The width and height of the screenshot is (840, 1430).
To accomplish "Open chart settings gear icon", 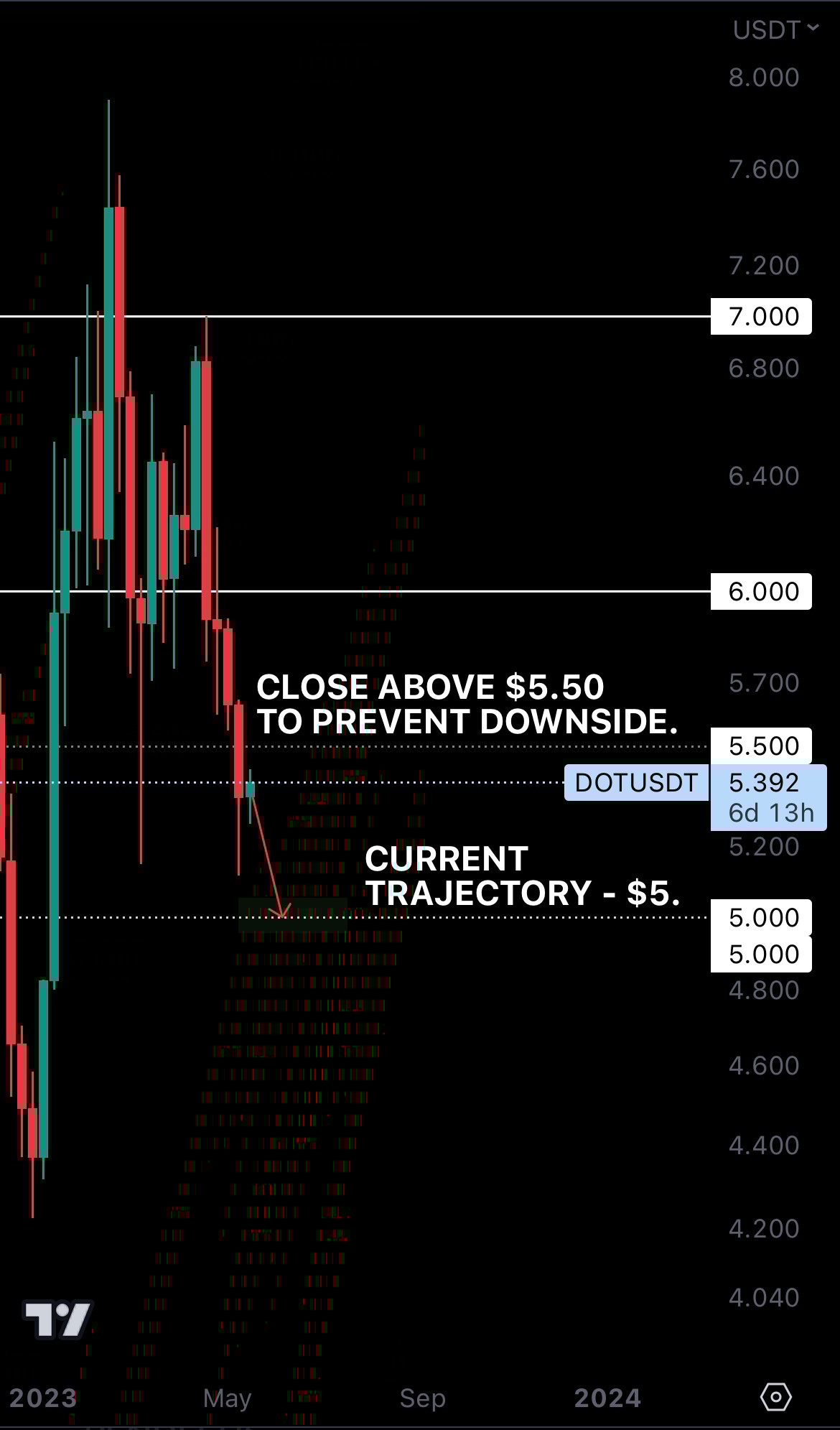I will [x=775, y=1397].
